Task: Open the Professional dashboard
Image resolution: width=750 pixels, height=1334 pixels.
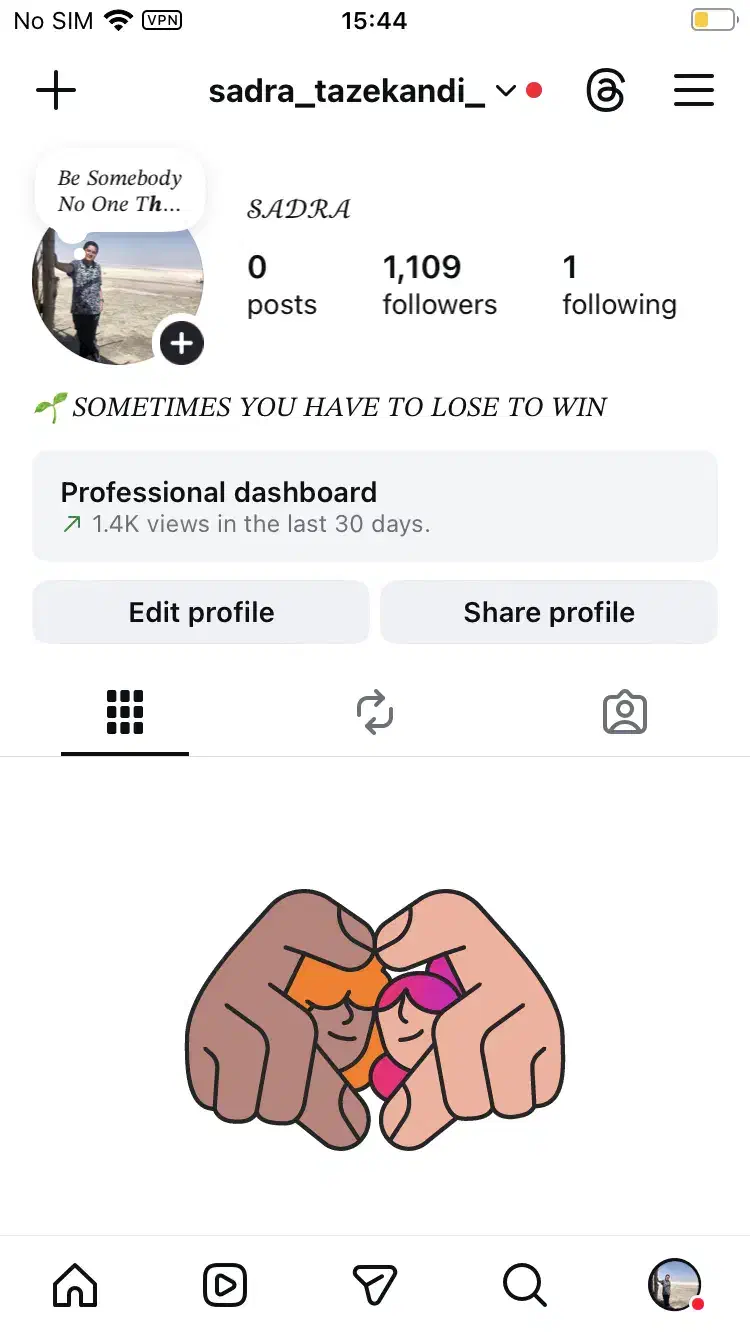Action: coord(375,506)
